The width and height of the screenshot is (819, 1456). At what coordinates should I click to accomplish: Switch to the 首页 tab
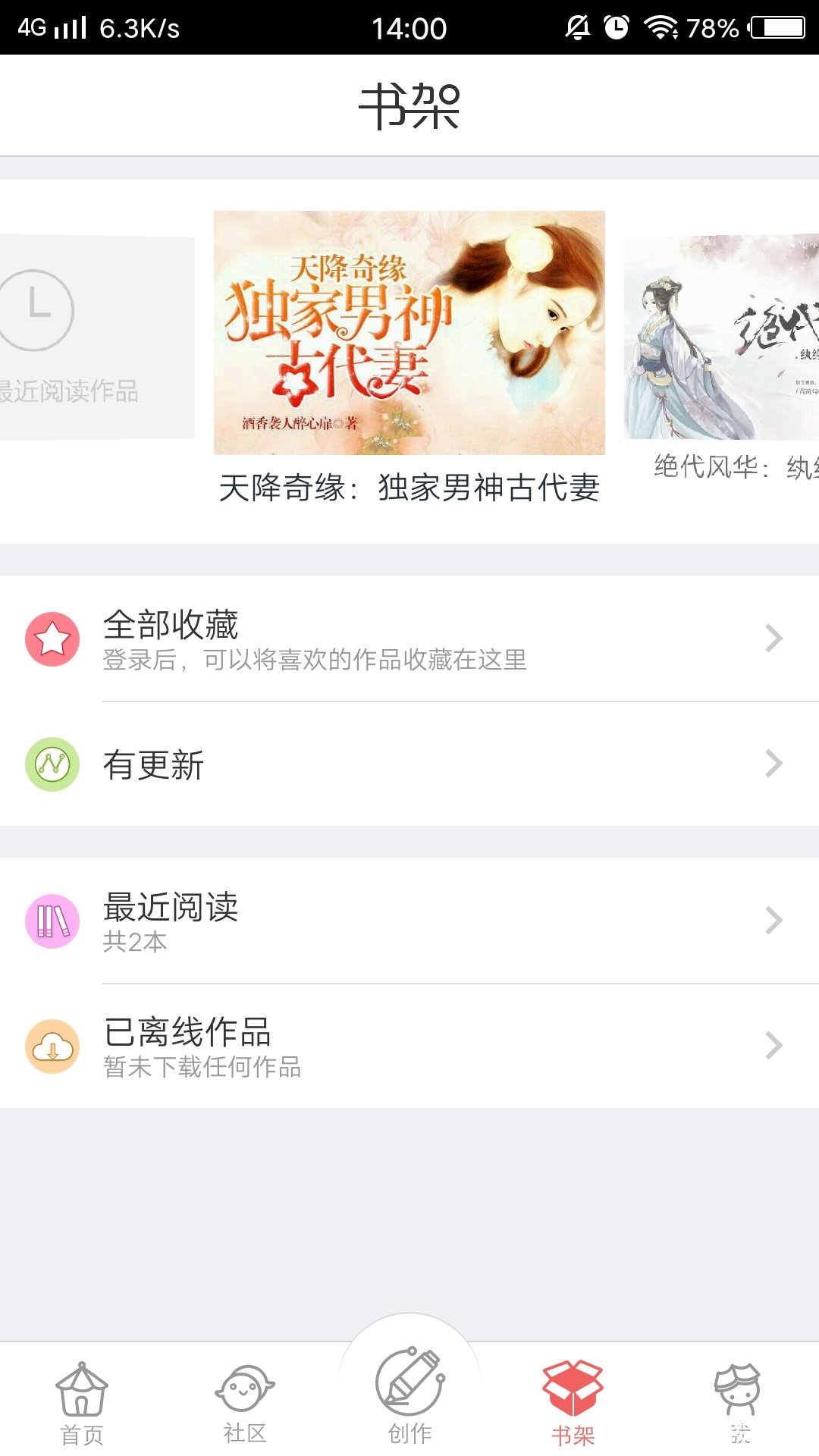pos(82,1403)
